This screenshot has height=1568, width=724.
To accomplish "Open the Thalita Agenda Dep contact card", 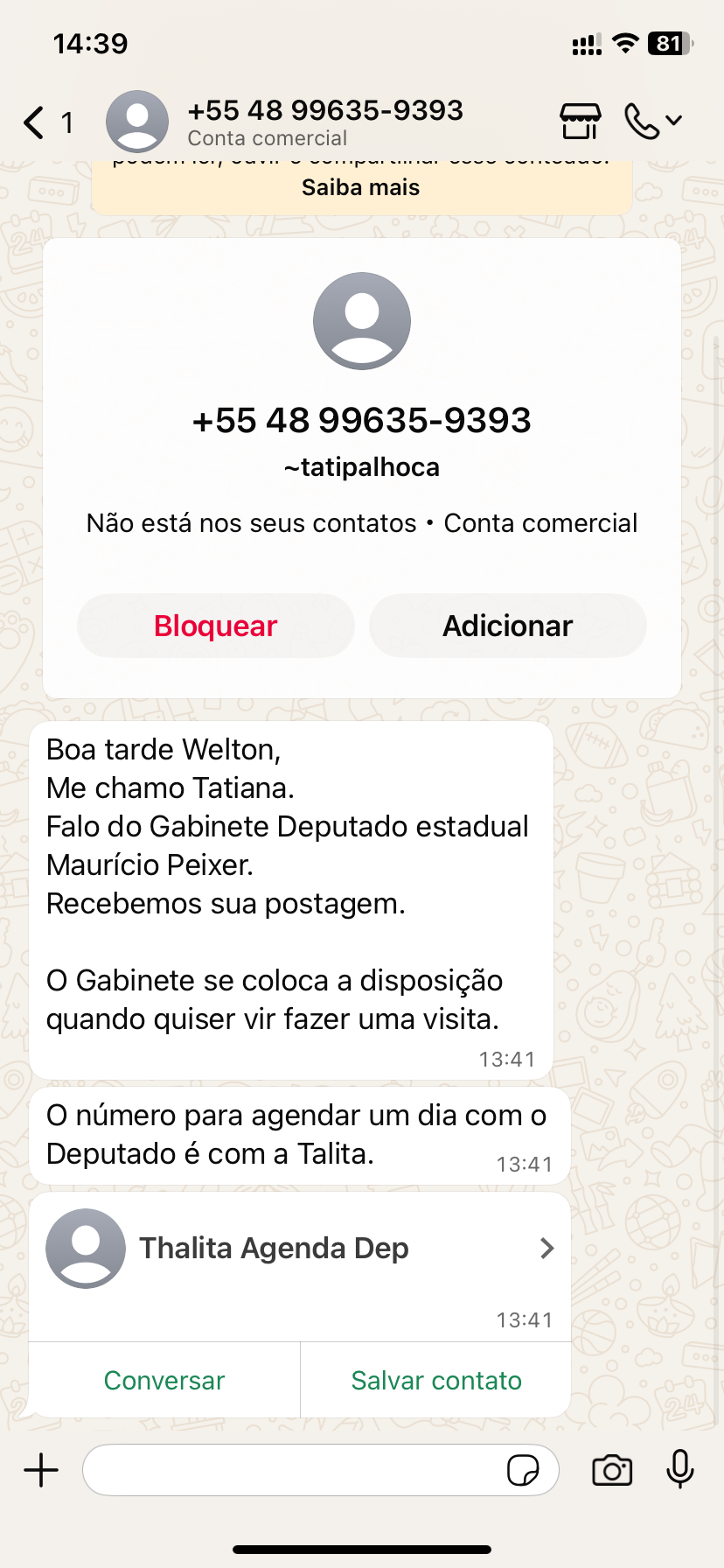I will coord(299,1249).
